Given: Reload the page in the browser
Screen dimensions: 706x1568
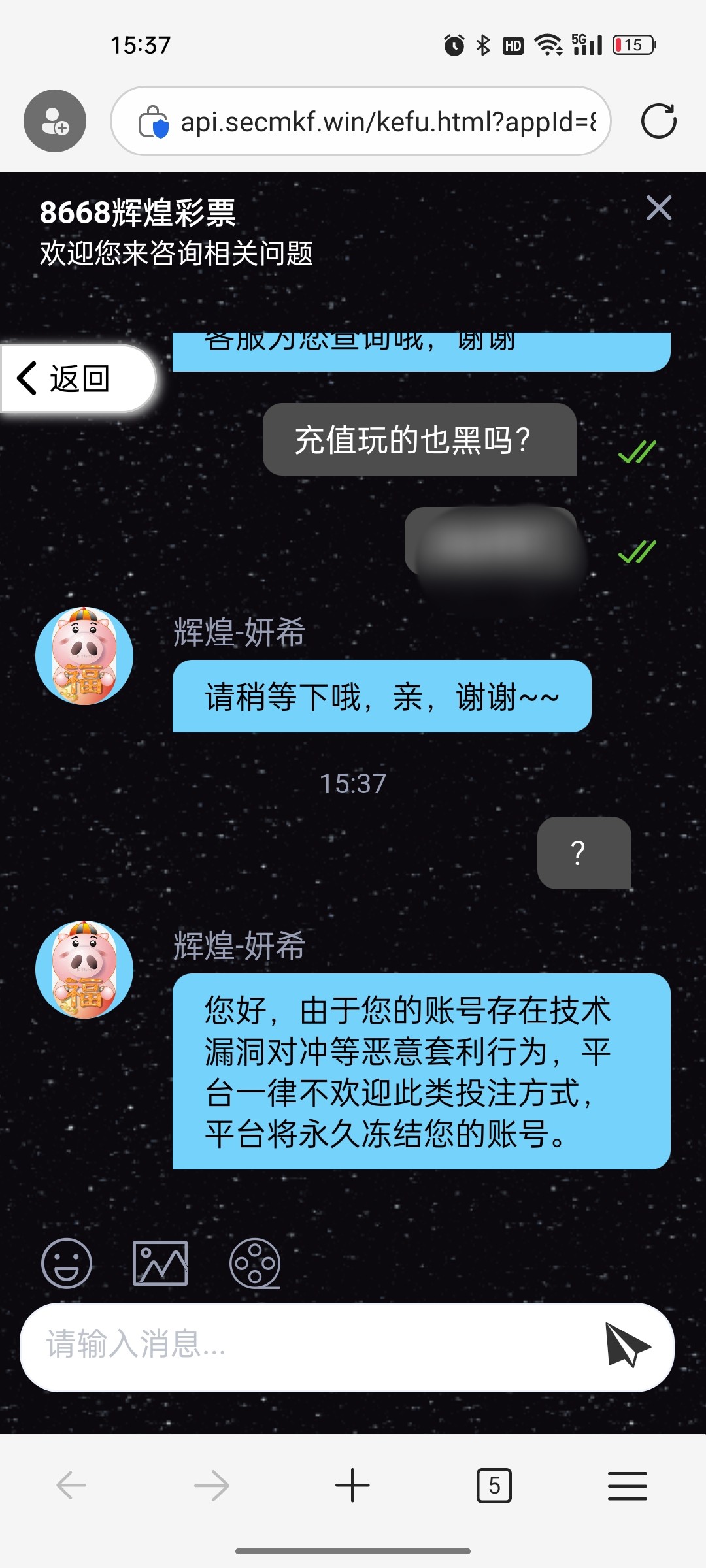Looking at the screenshot, I should pos(658,121).
